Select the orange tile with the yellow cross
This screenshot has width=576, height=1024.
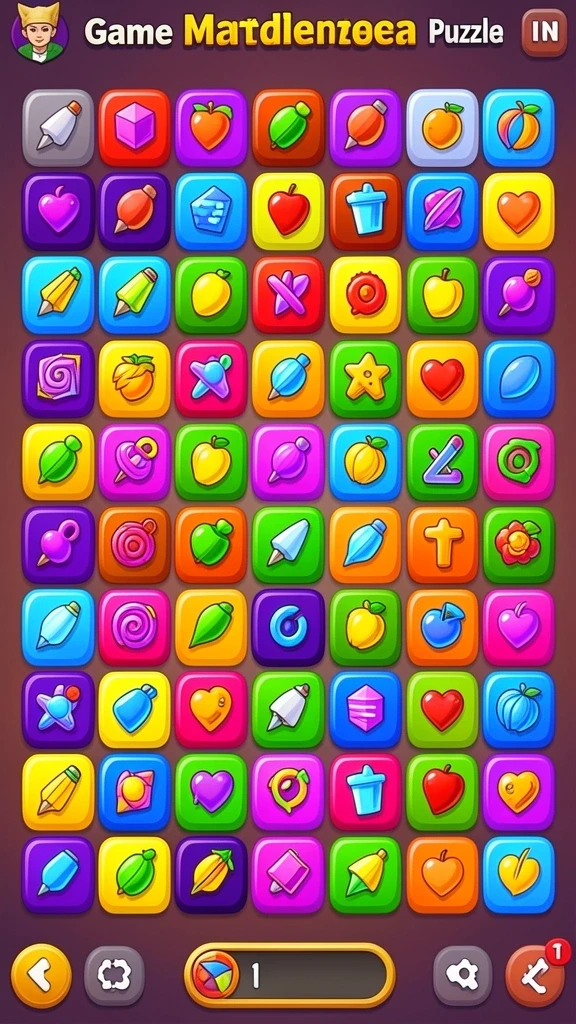[x=442, y=544]
